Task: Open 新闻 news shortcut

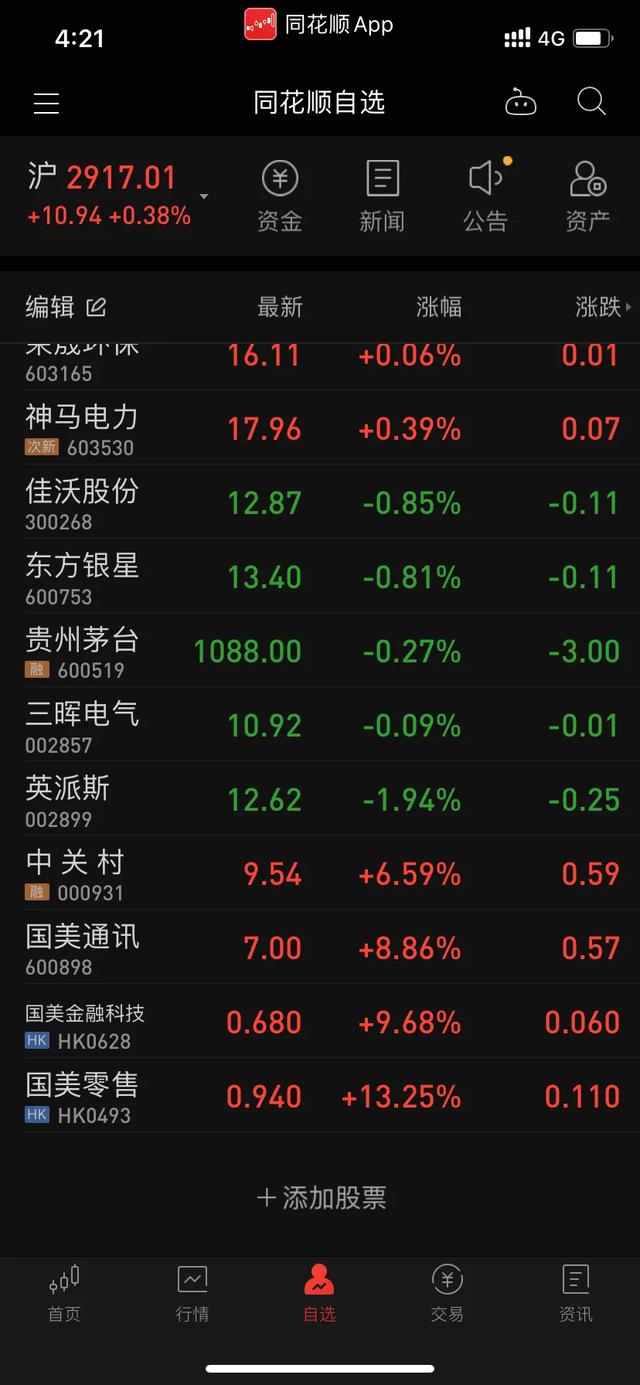Action: [382, 197]
